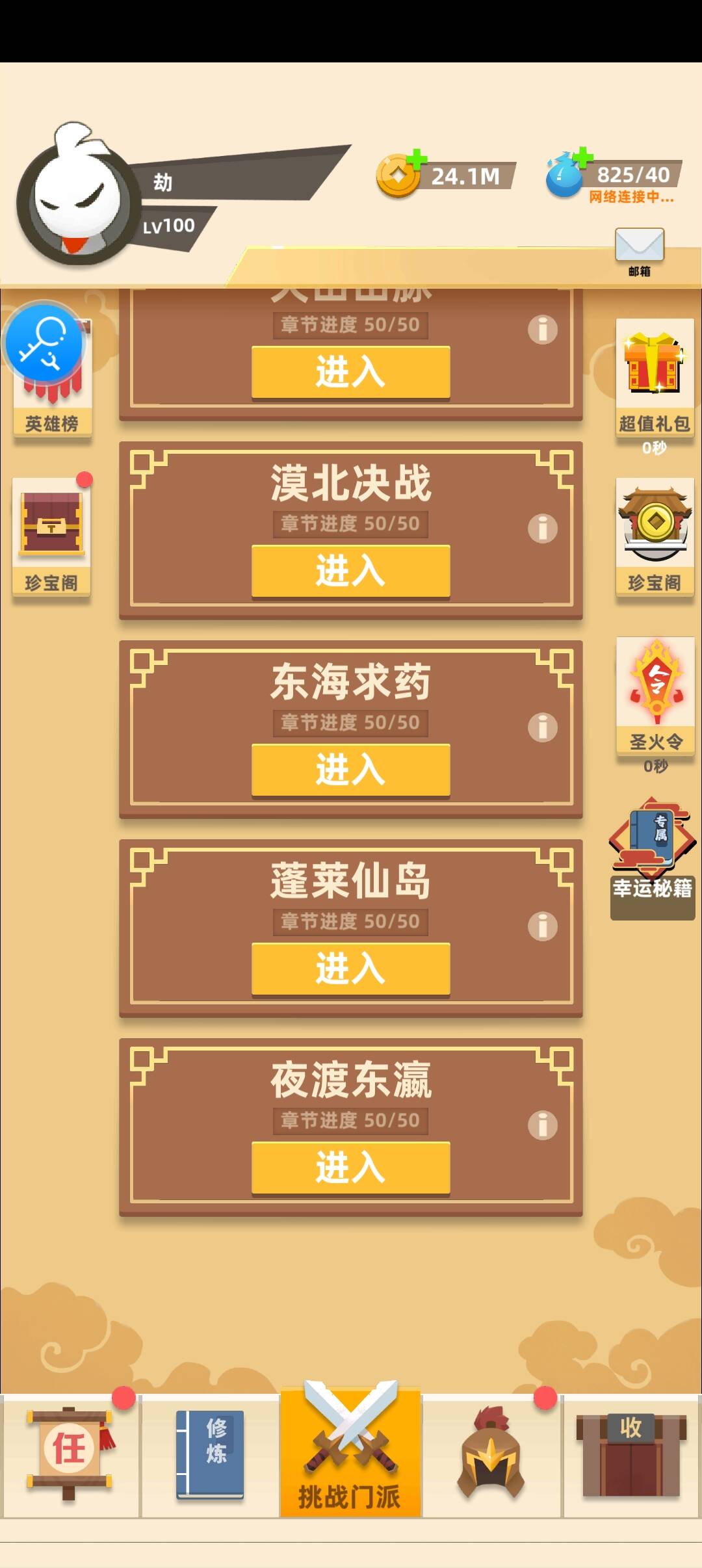The image size is (702, 1568).
Task: Open the 邮箱 mailbox
Action: 640,251
